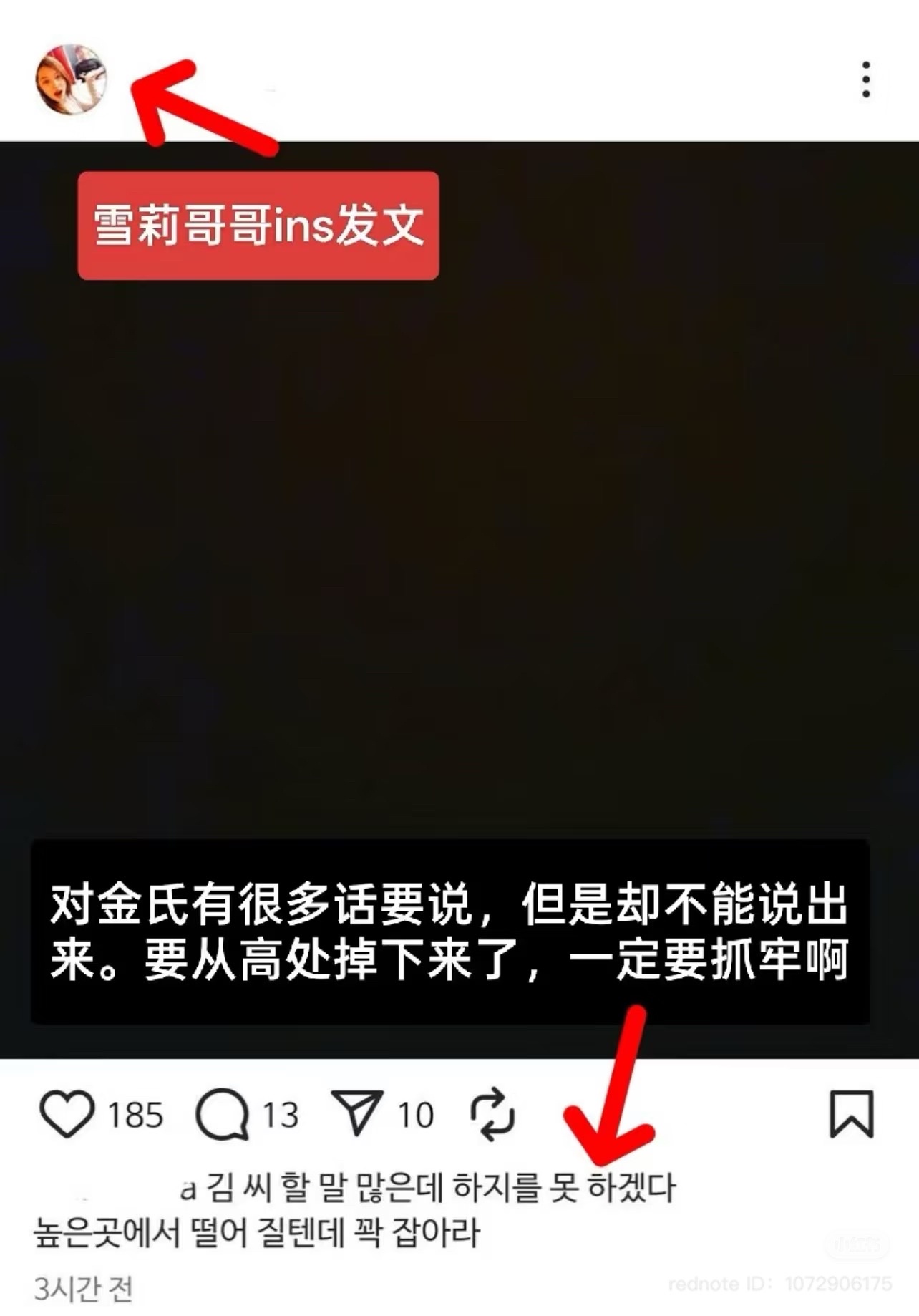Repost this post
Screen dimensions: 919x1316
pyautogui.click(x=492, y=1113)
